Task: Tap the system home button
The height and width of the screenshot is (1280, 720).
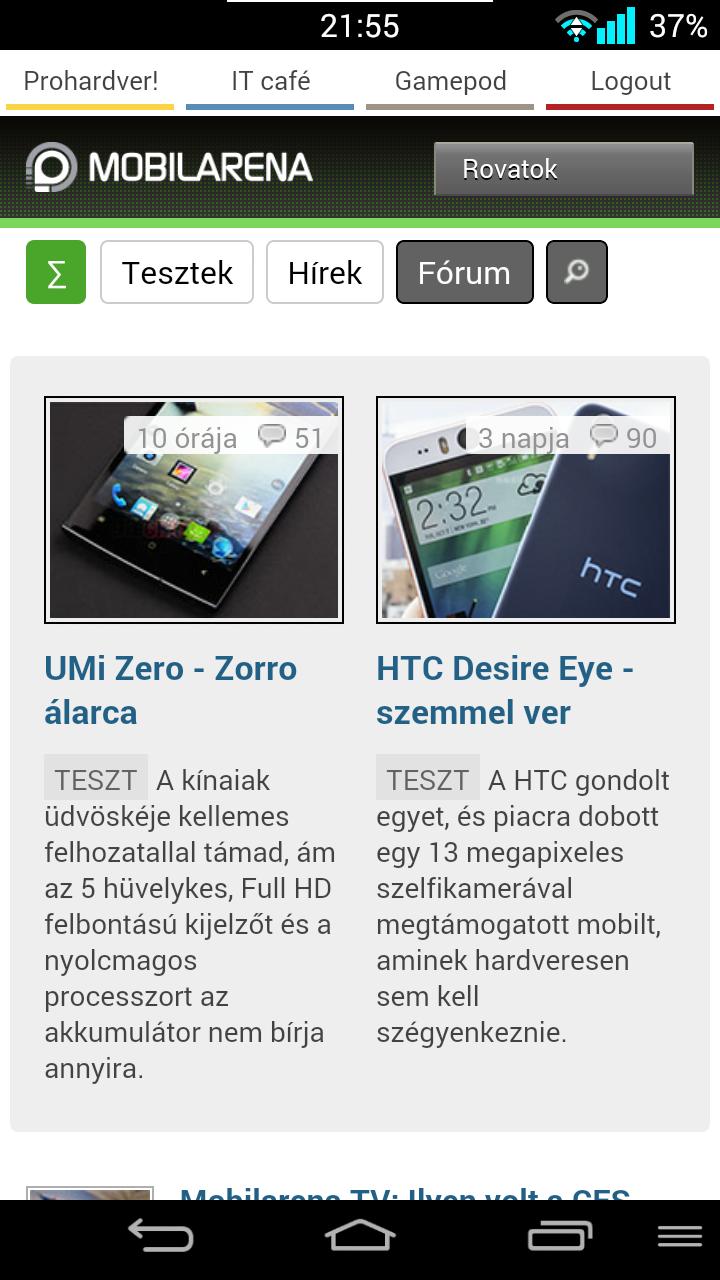Action: coord(360,1238)
